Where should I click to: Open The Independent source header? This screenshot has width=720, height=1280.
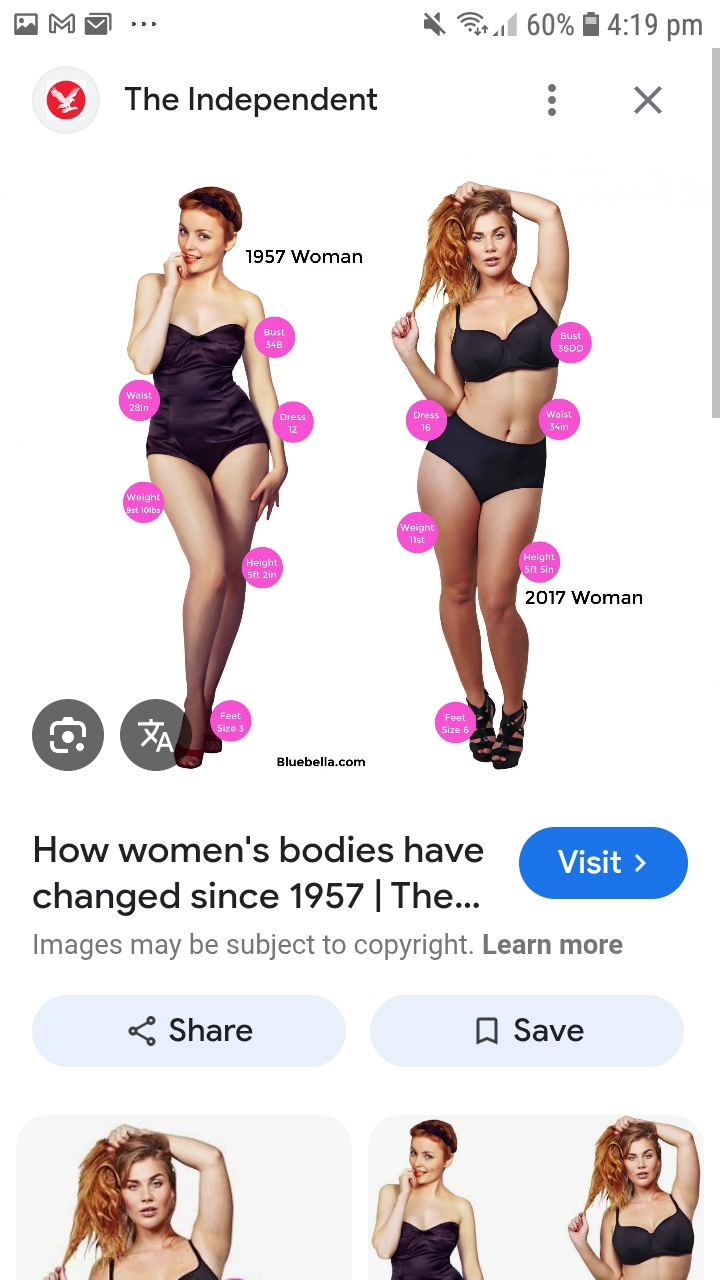(250, 100)
